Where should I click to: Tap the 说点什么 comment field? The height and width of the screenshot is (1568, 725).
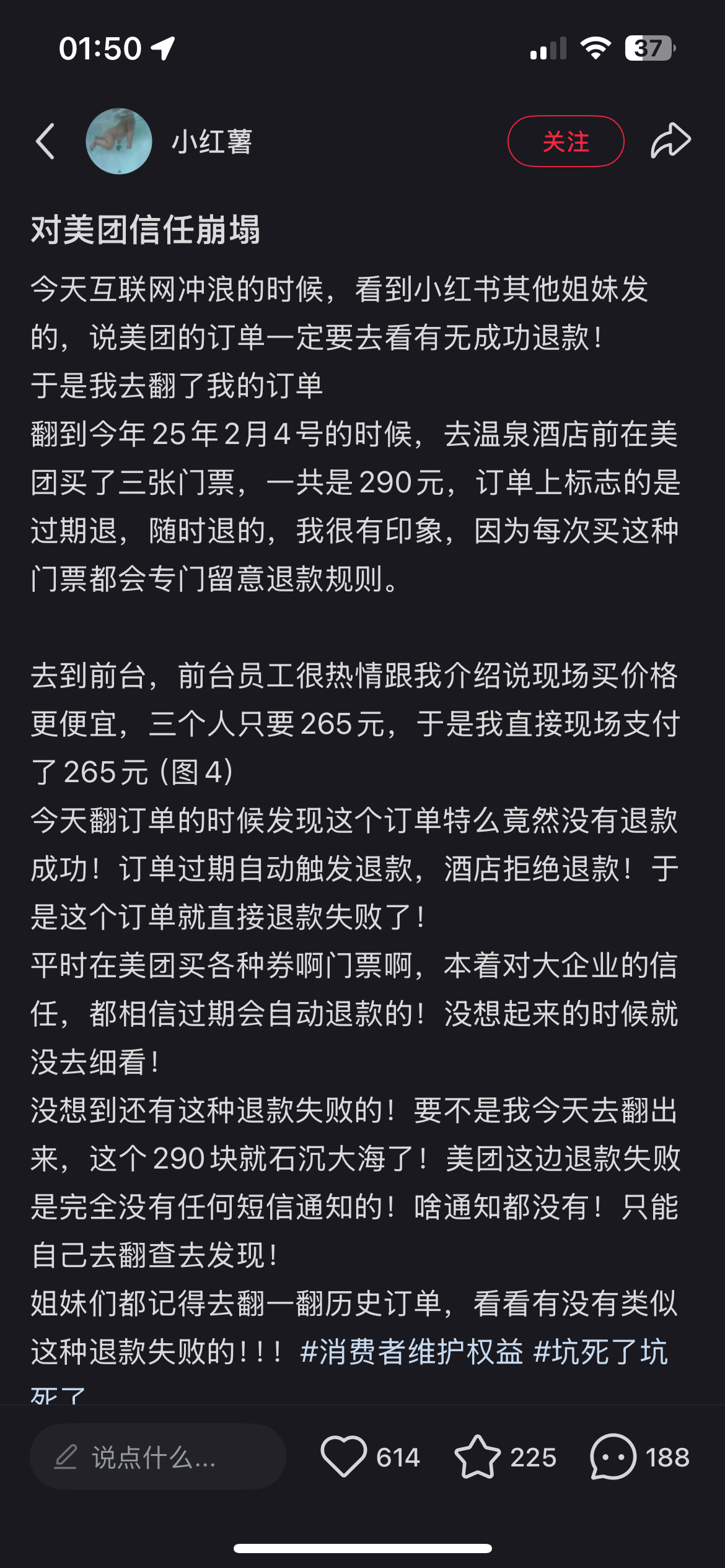pos(158,1457)
